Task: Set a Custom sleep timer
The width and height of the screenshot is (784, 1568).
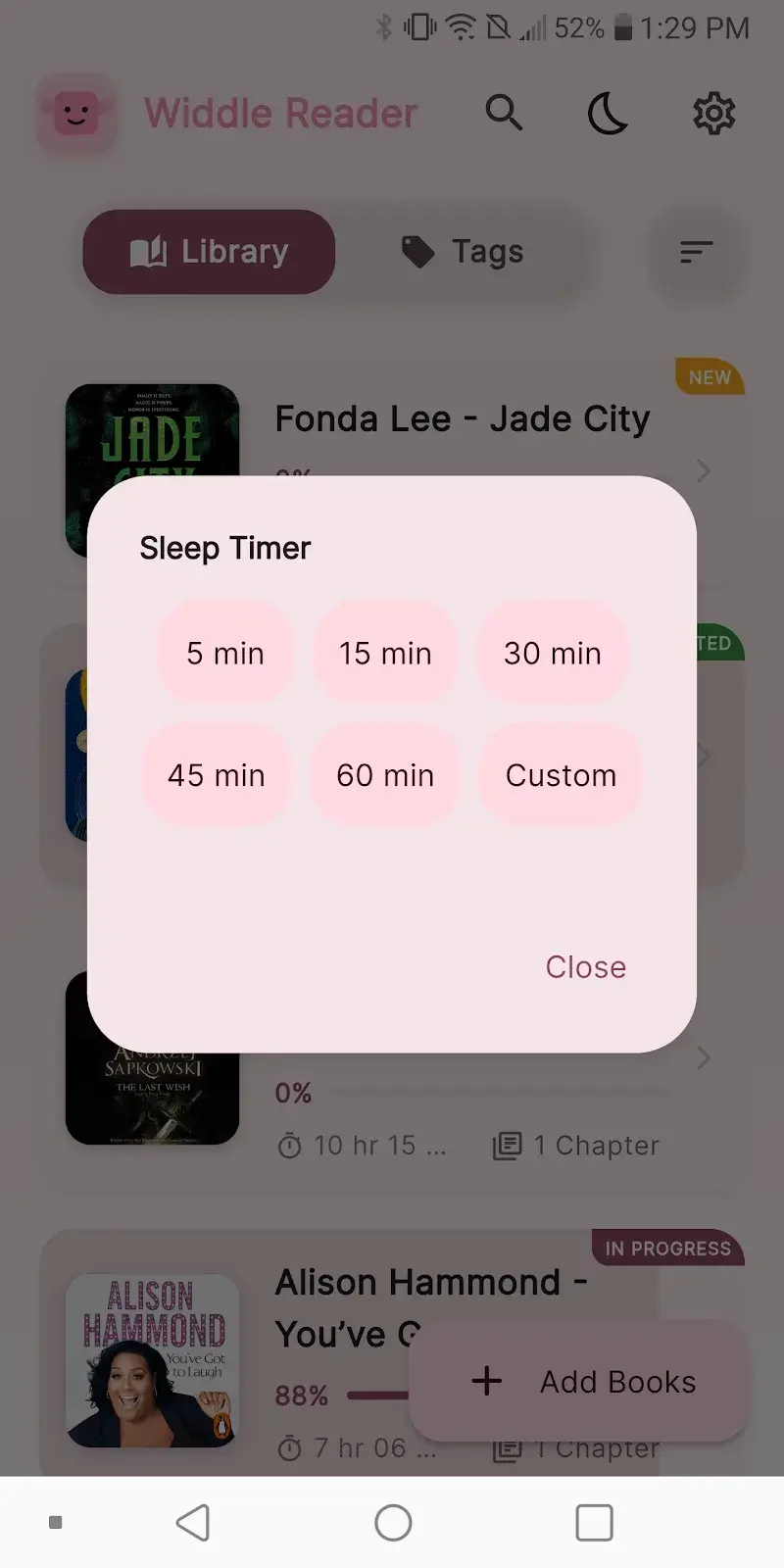Action: click(561, 774)
